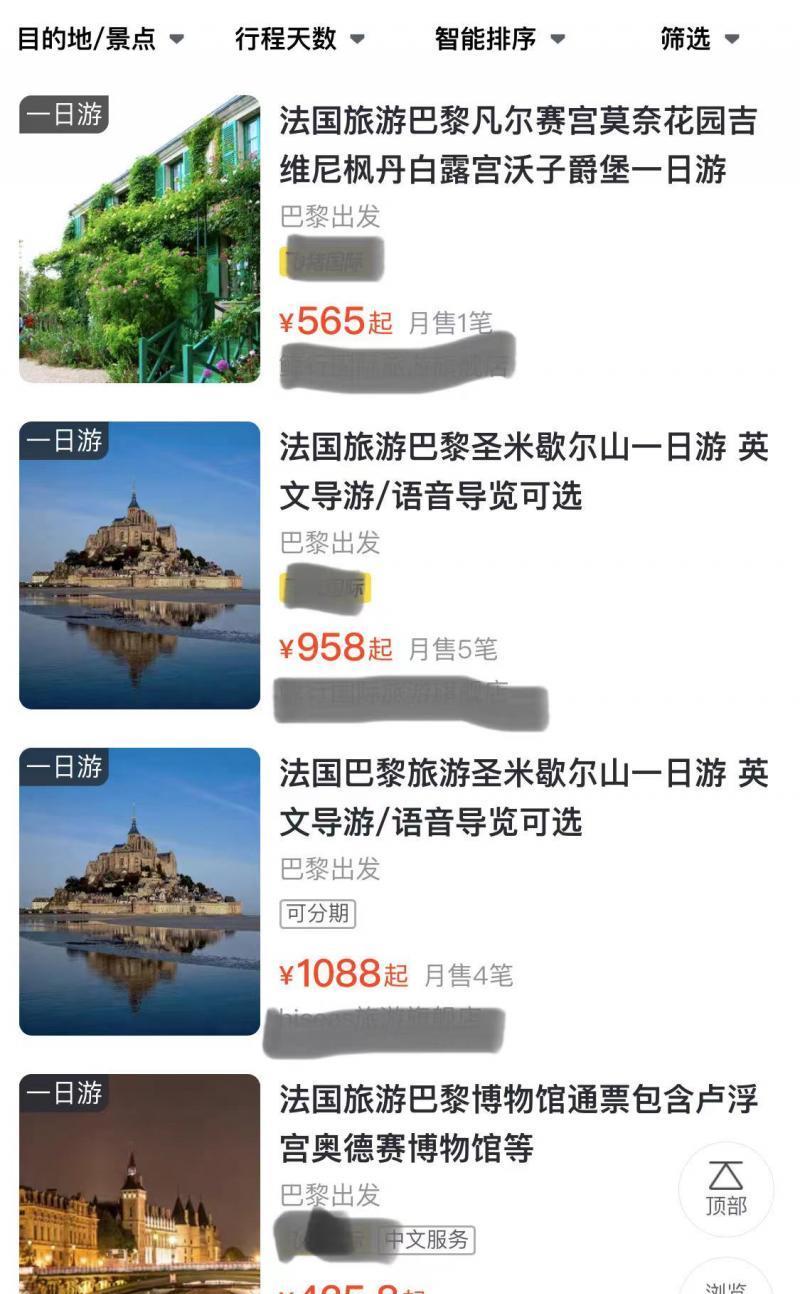Open the 凡尔赛宫莫奈花园 ¥565 day tour
Screen dimensions: 800x1294
(x=517, y=145)
